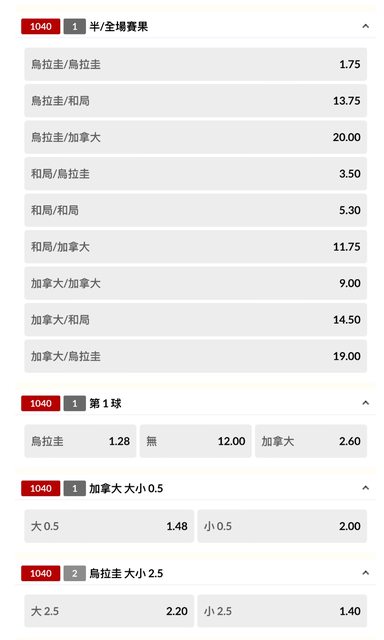Select 大 0.5 at 1.48
This screenshot has height=640, width=384.
(x=109, y=526)
